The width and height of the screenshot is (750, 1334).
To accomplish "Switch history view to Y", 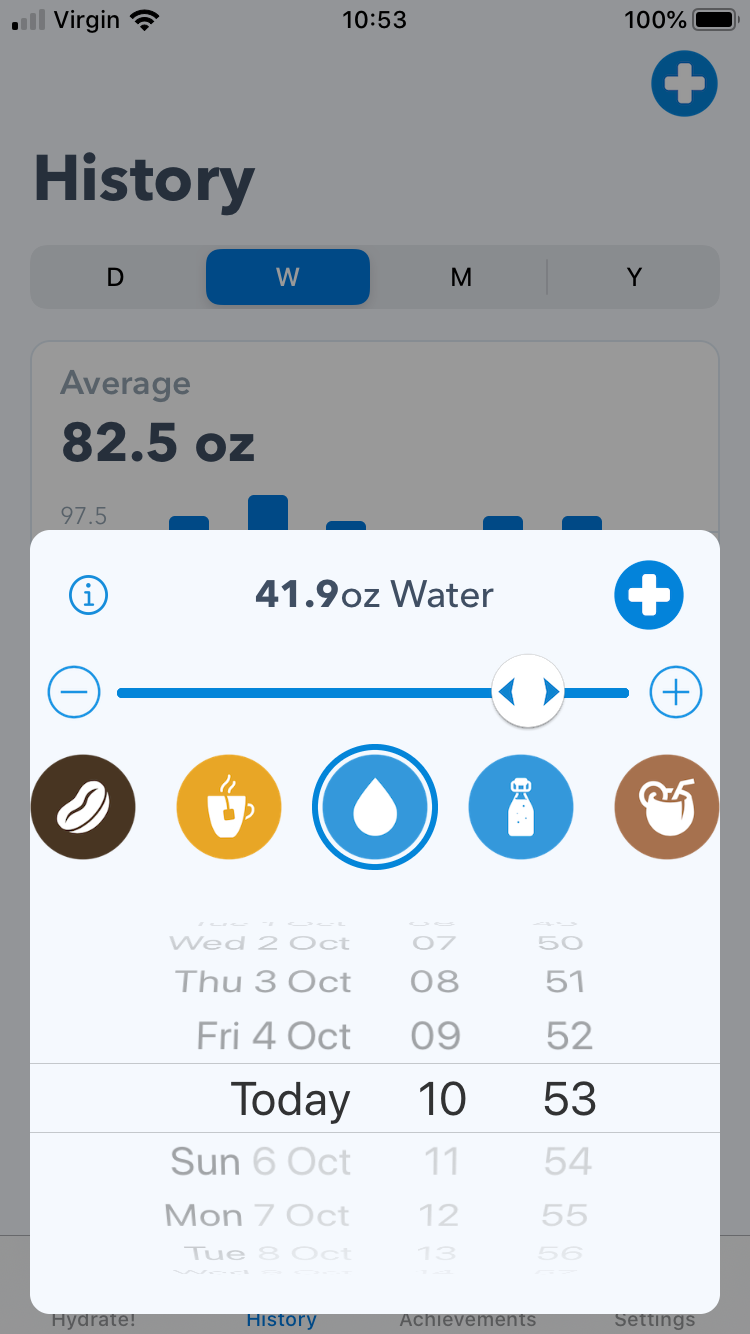I will point(634,277).
